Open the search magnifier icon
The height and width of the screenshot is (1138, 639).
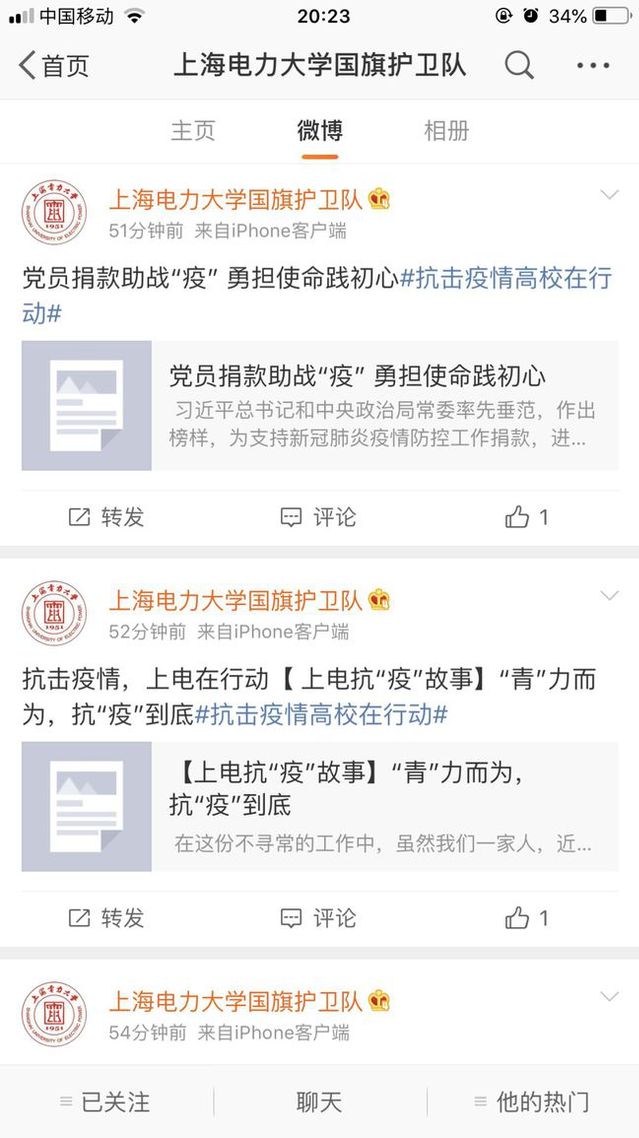[519, 66]
